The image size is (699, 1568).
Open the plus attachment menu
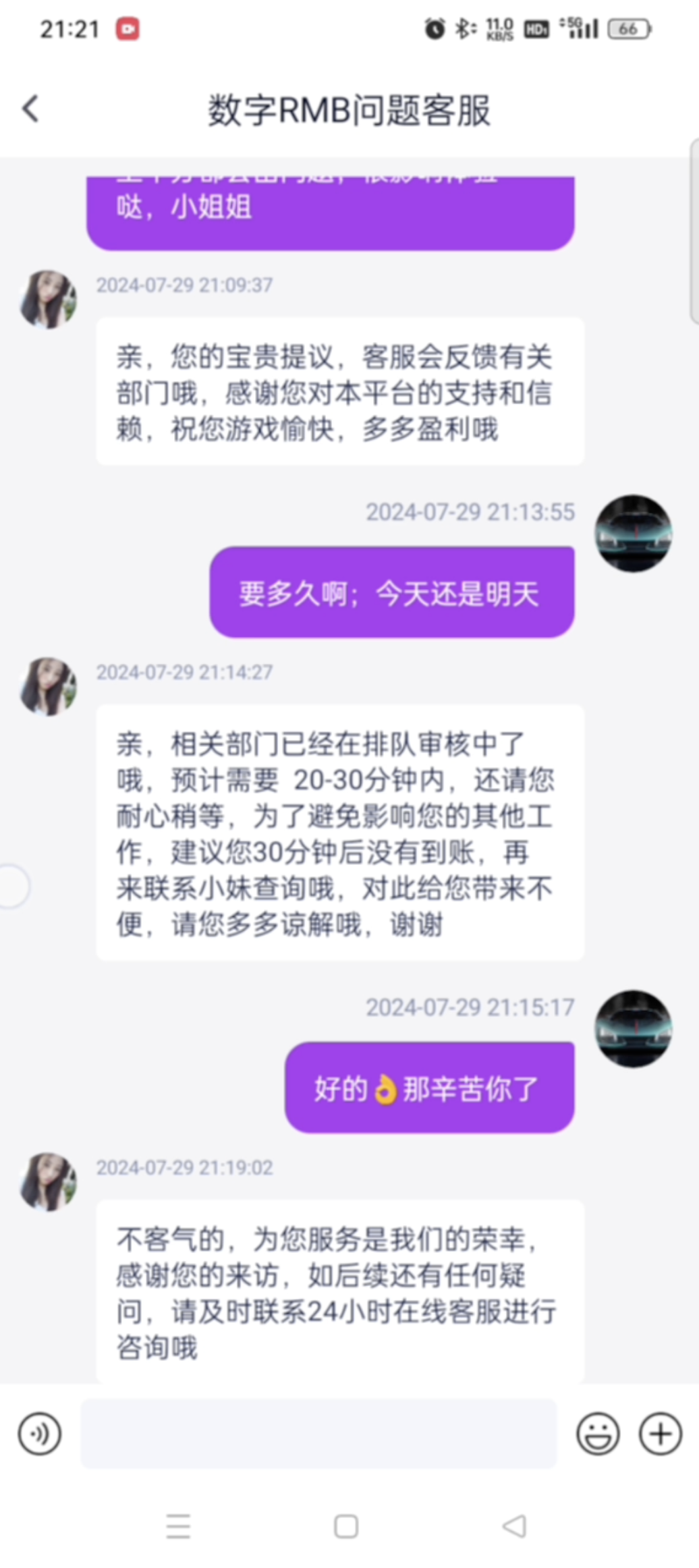click(x=661, y=1434)
